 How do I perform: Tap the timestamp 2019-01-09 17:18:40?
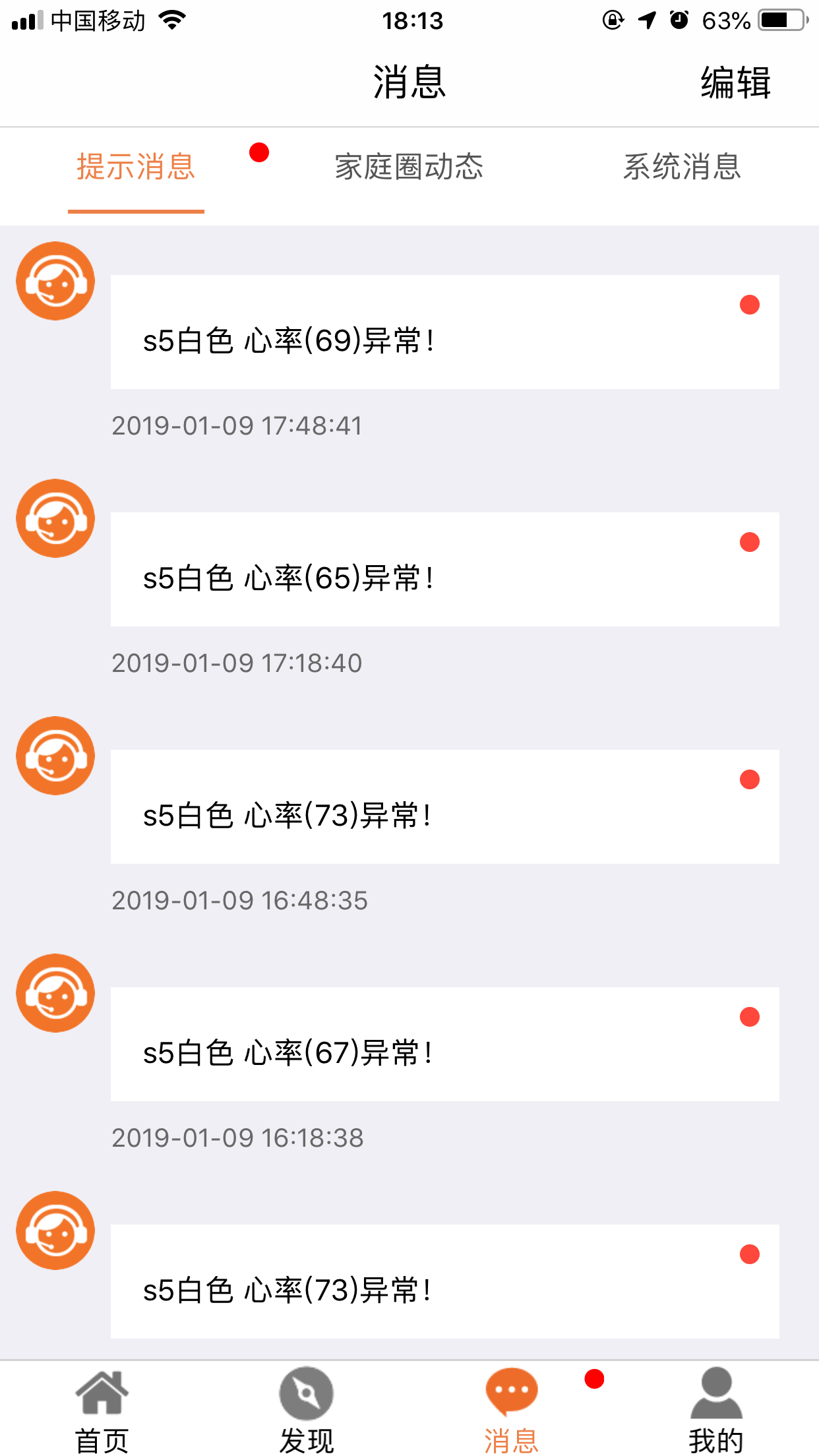click(x=237, y=663)
